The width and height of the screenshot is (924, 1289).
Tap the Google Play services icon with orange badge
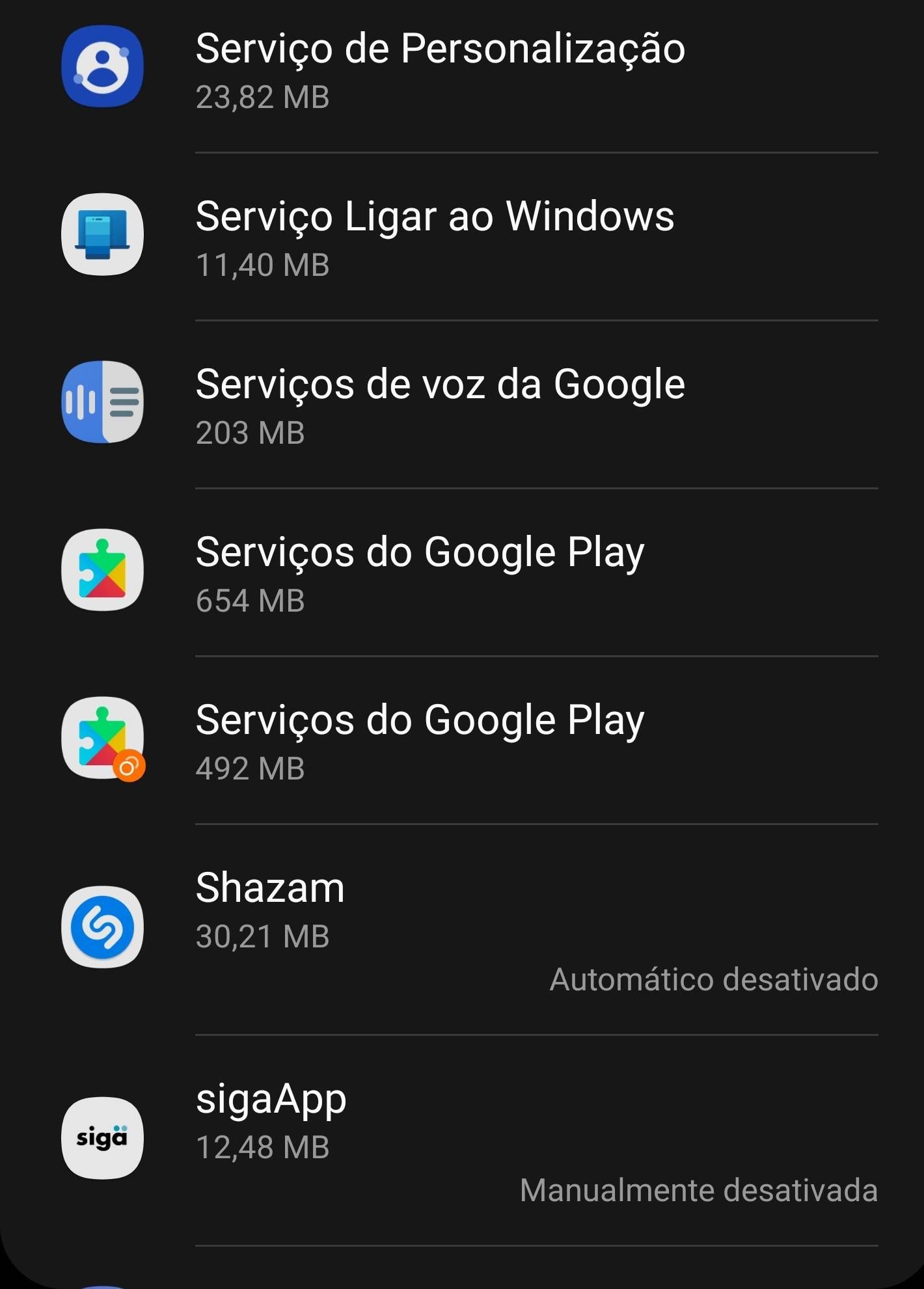click(x=102, y=737)
